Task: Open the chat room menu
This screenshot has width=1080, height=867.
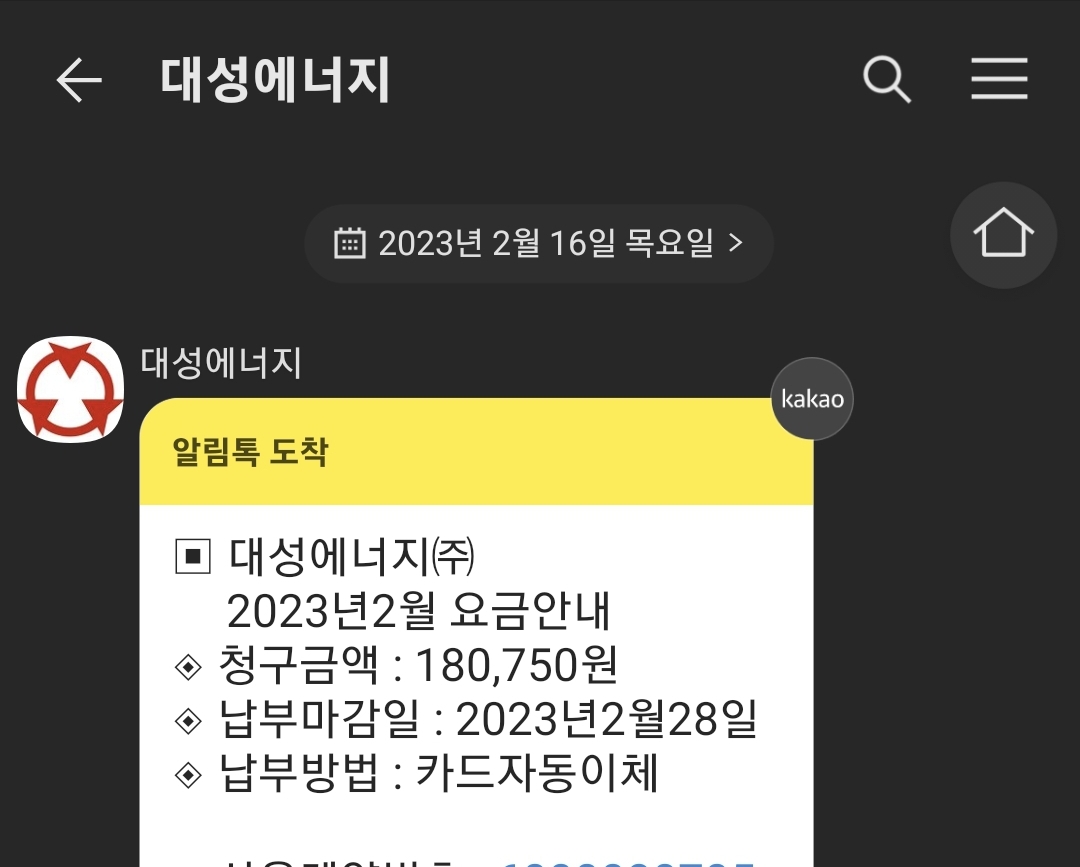Action: [999, 79]
